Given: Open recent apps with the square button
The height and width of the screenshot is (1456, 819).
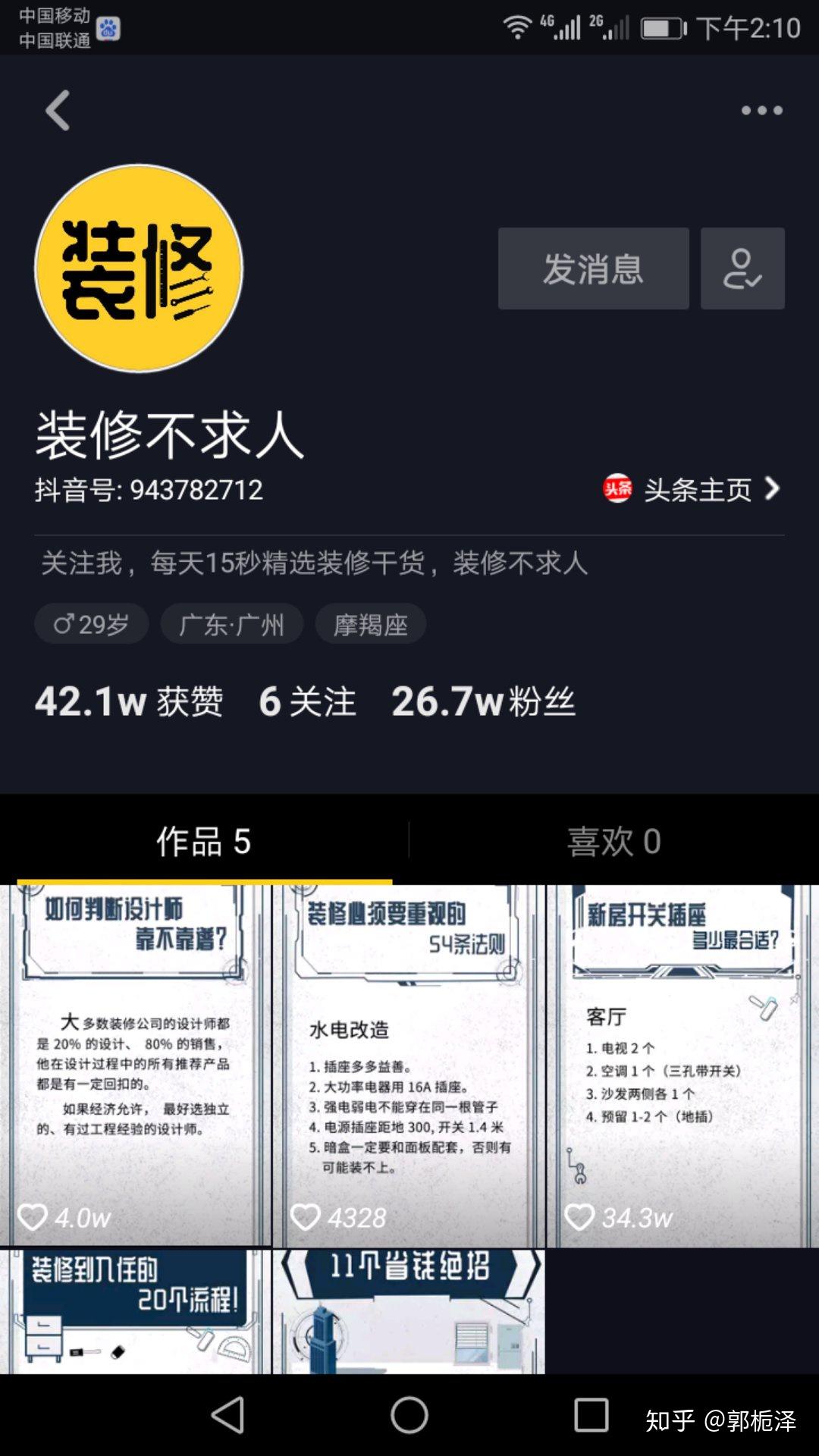Looking at the screenshot, I should 591,1415.
